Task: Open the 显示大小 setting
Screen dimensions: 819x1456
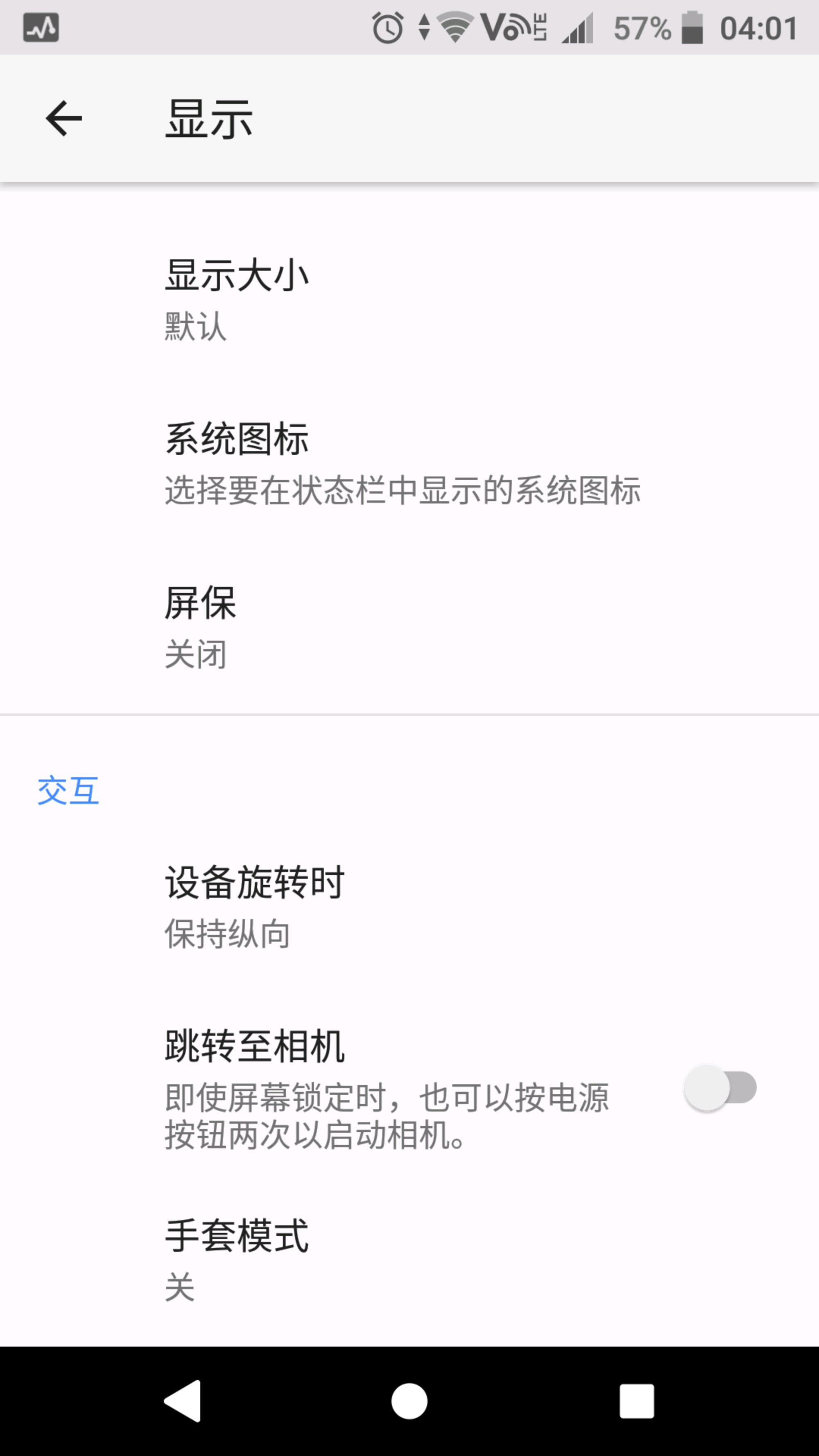Action: 238,300
